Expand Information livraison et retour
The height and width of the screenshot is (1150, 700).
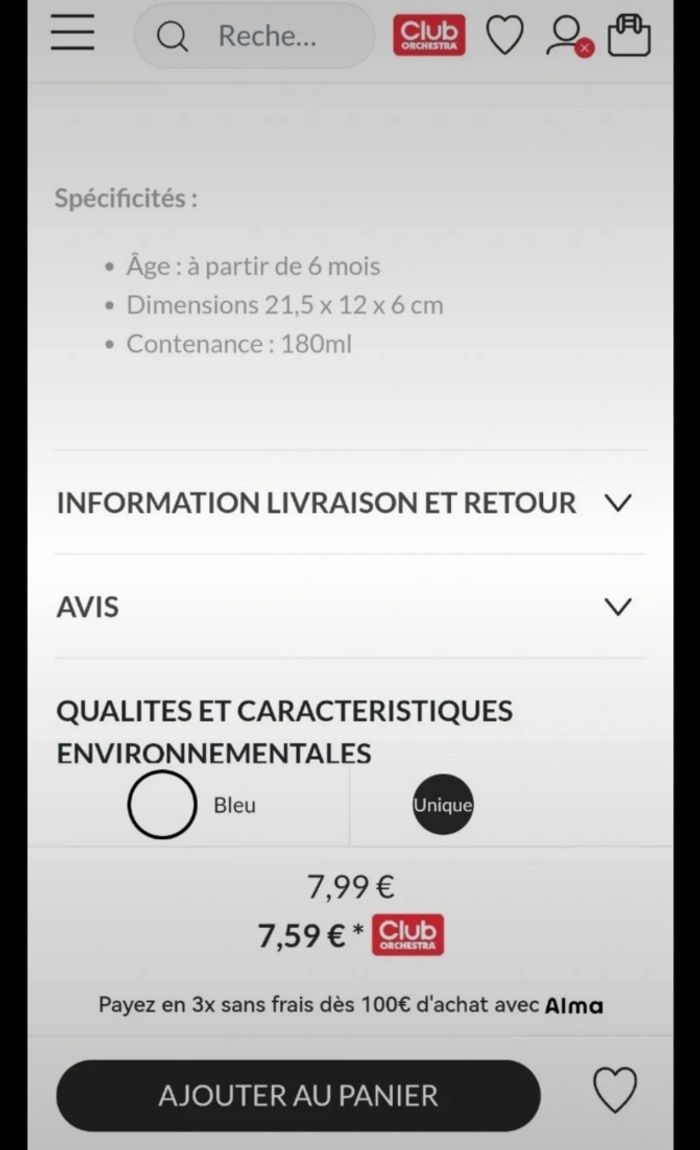[345, 503]
